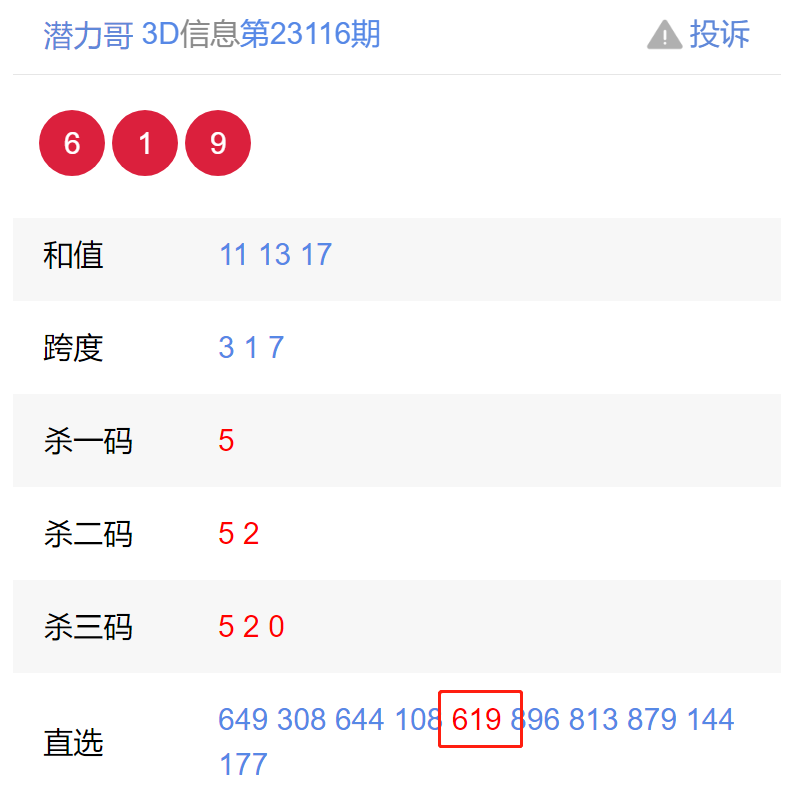The image size is (790, 794).
Task: Open the 潜力哥 3D信息第23116期 title link
Action: (212, 35)
